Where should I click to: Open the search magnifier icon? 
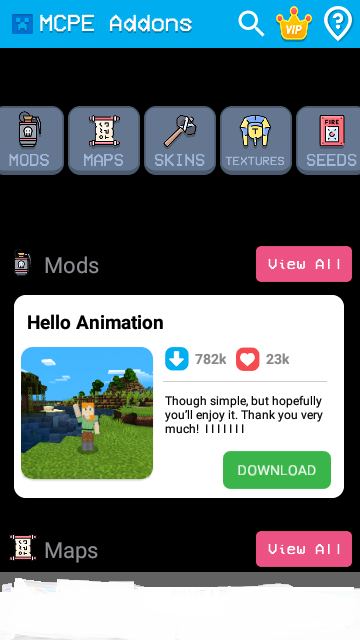tap(251, 24)
